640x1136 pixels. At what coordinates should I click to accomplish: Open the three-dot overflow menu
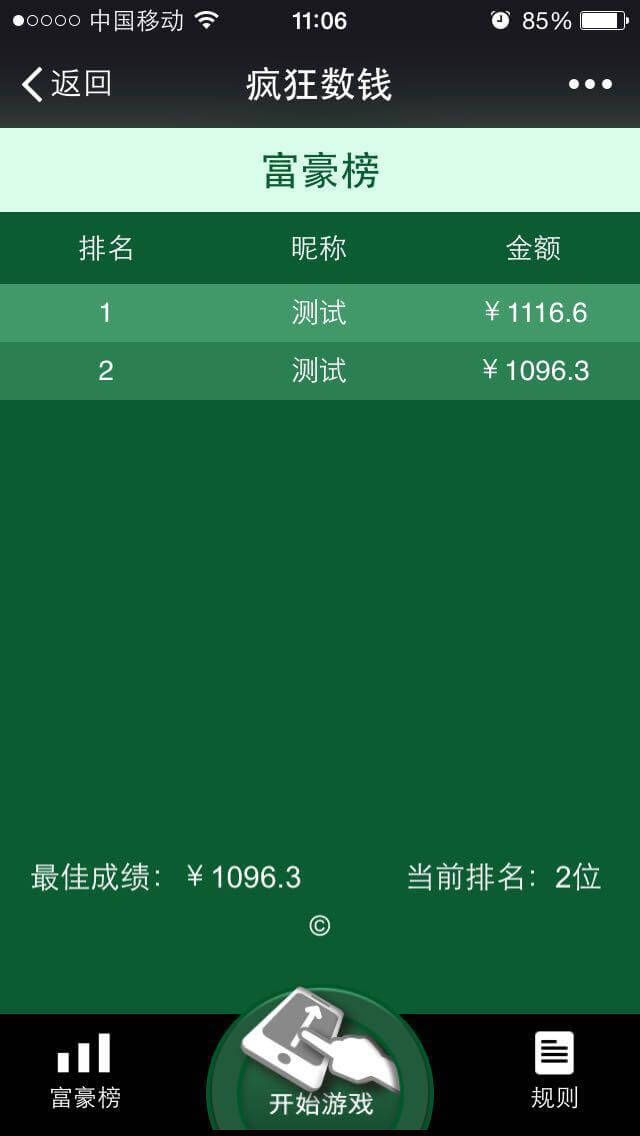590,84
